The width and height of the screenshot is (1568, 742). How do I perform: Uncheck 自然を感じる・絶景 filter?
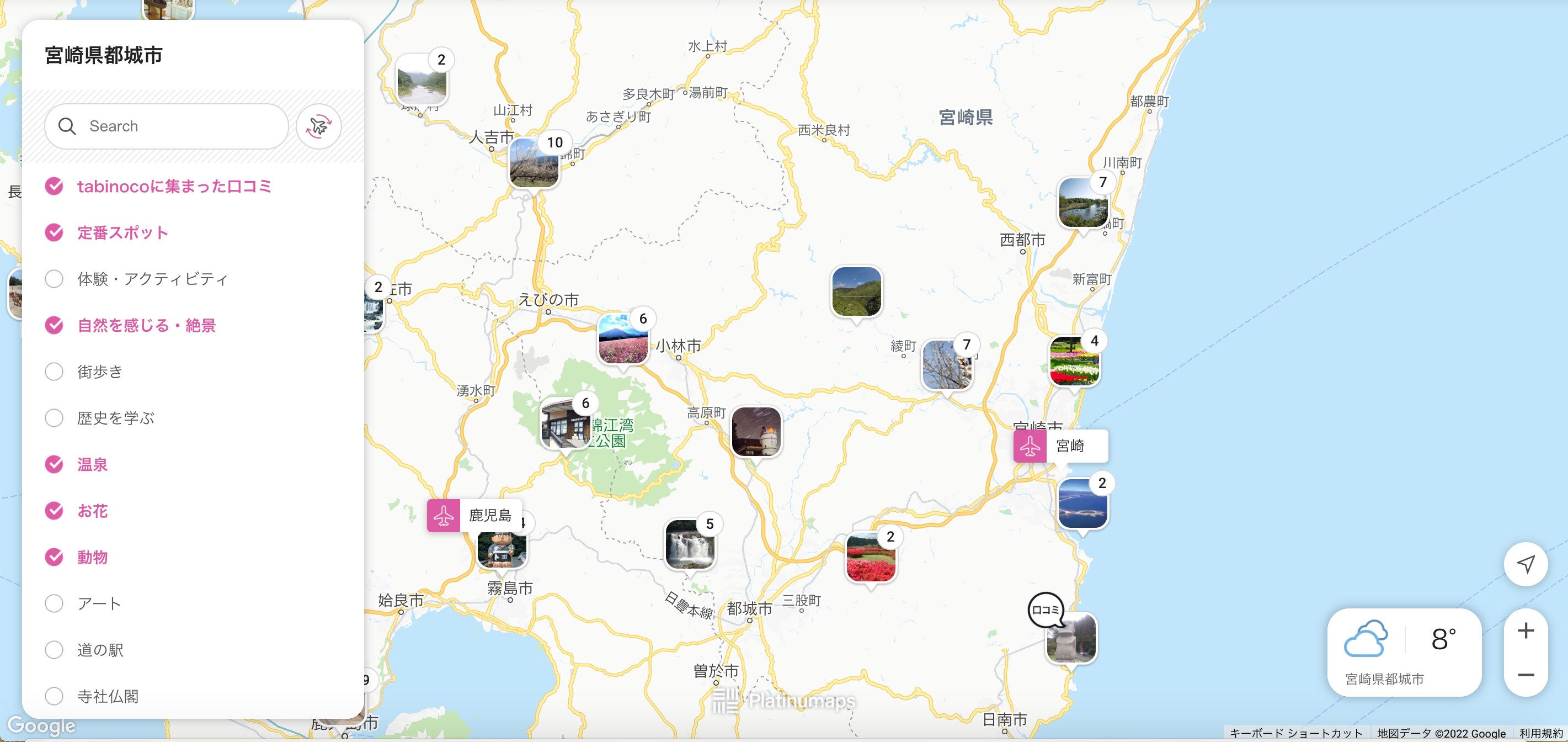pyautogui.click(x=54, y=325)
